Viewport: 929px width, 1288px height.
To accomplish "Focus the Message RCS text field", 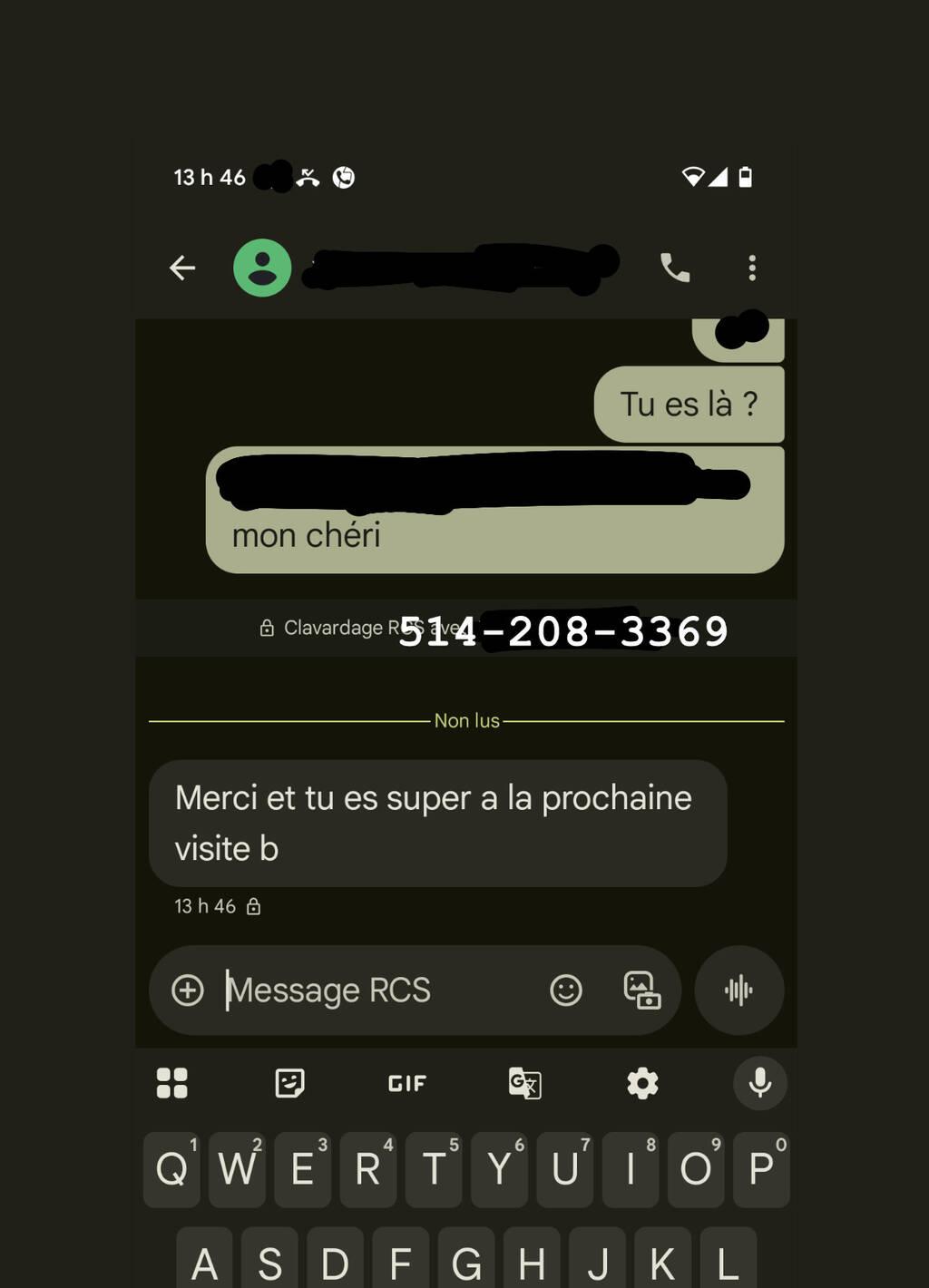I will click(372, 990).
